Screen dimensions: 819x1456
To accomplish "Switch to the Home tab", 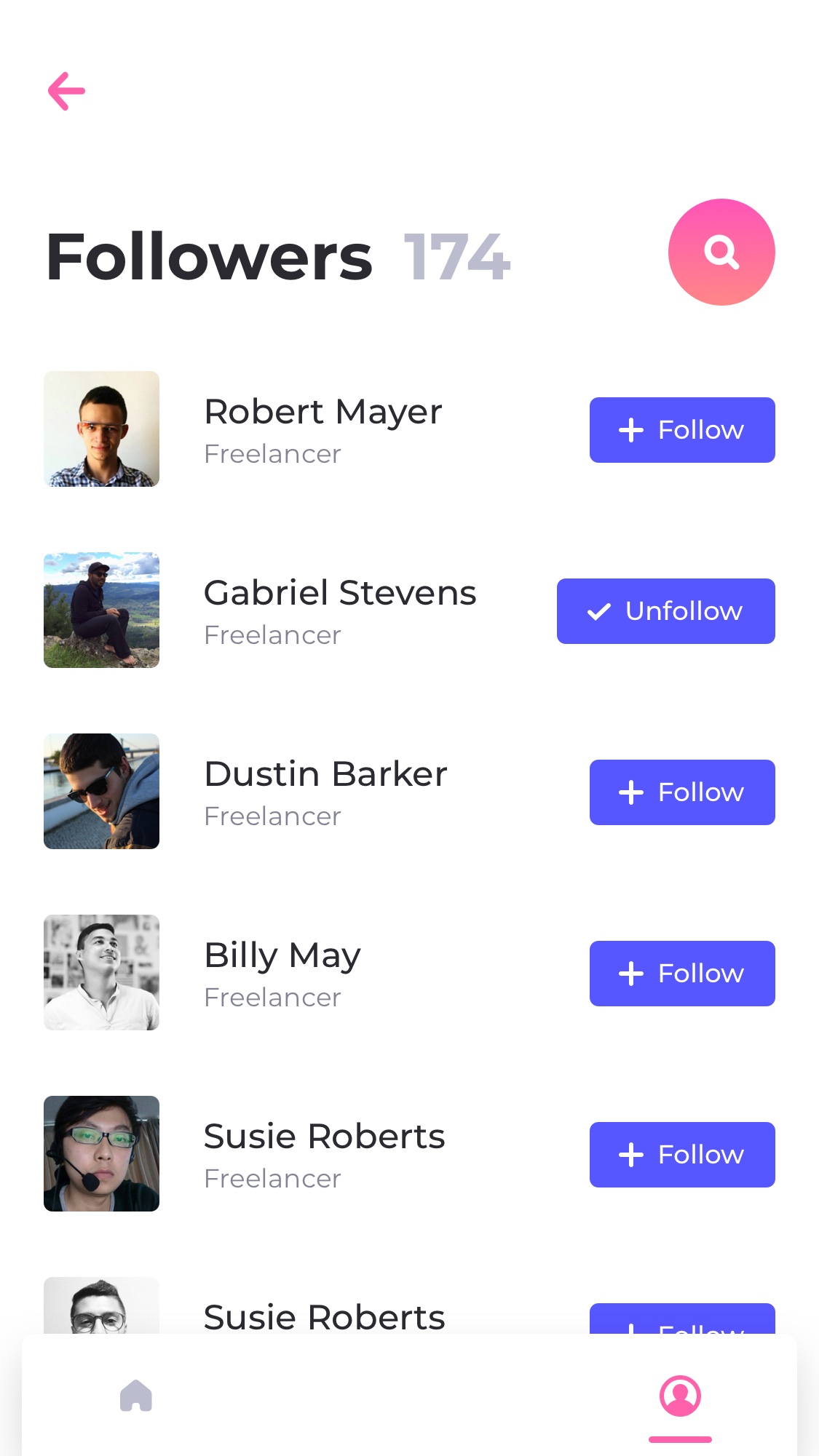I will [136, 1396].
